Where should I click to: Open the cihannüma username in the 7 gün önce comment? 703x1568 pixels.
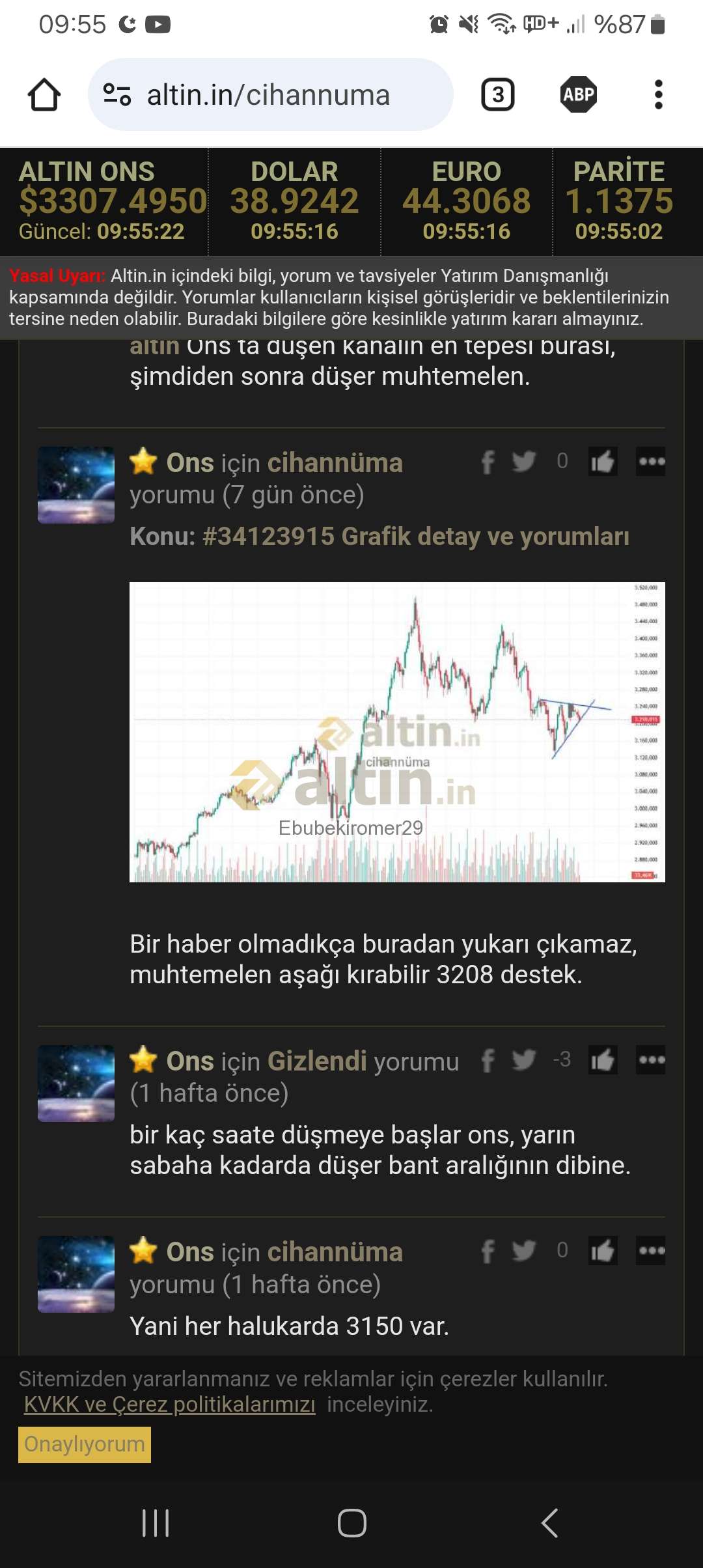coord(335,463)
